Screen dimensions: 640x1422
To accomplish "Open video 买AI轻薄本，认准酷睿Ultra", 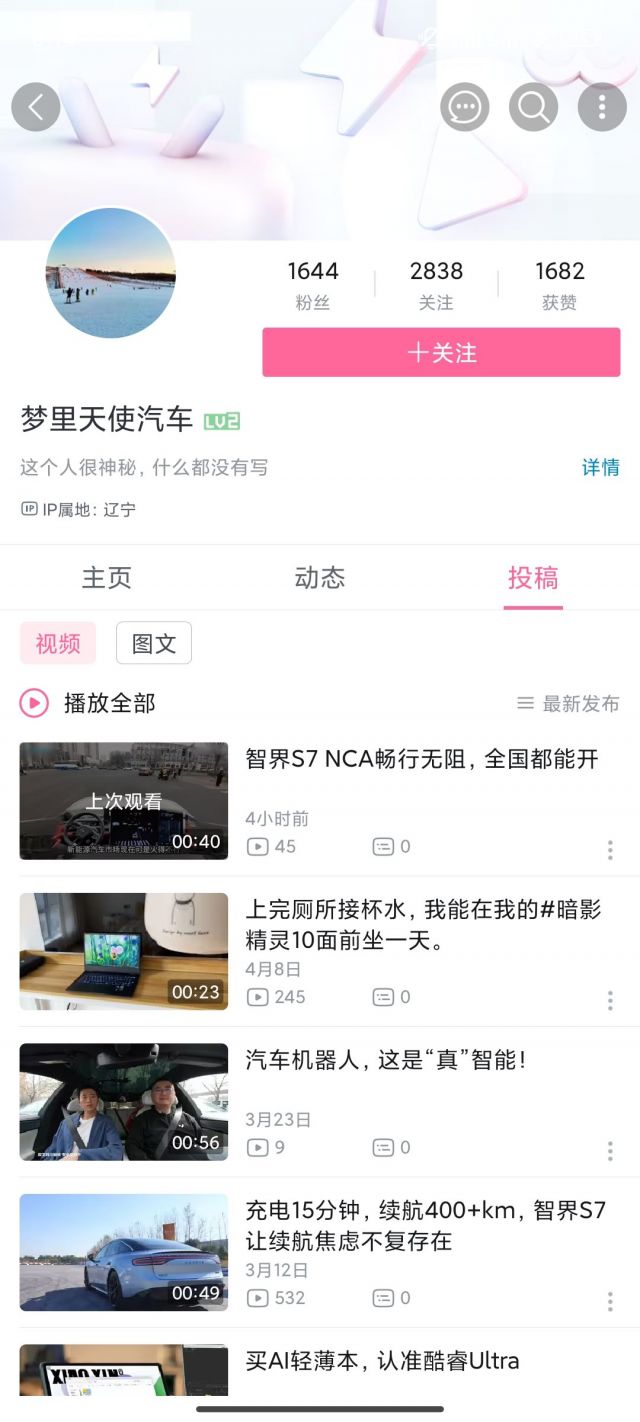I will (382, 1362).
